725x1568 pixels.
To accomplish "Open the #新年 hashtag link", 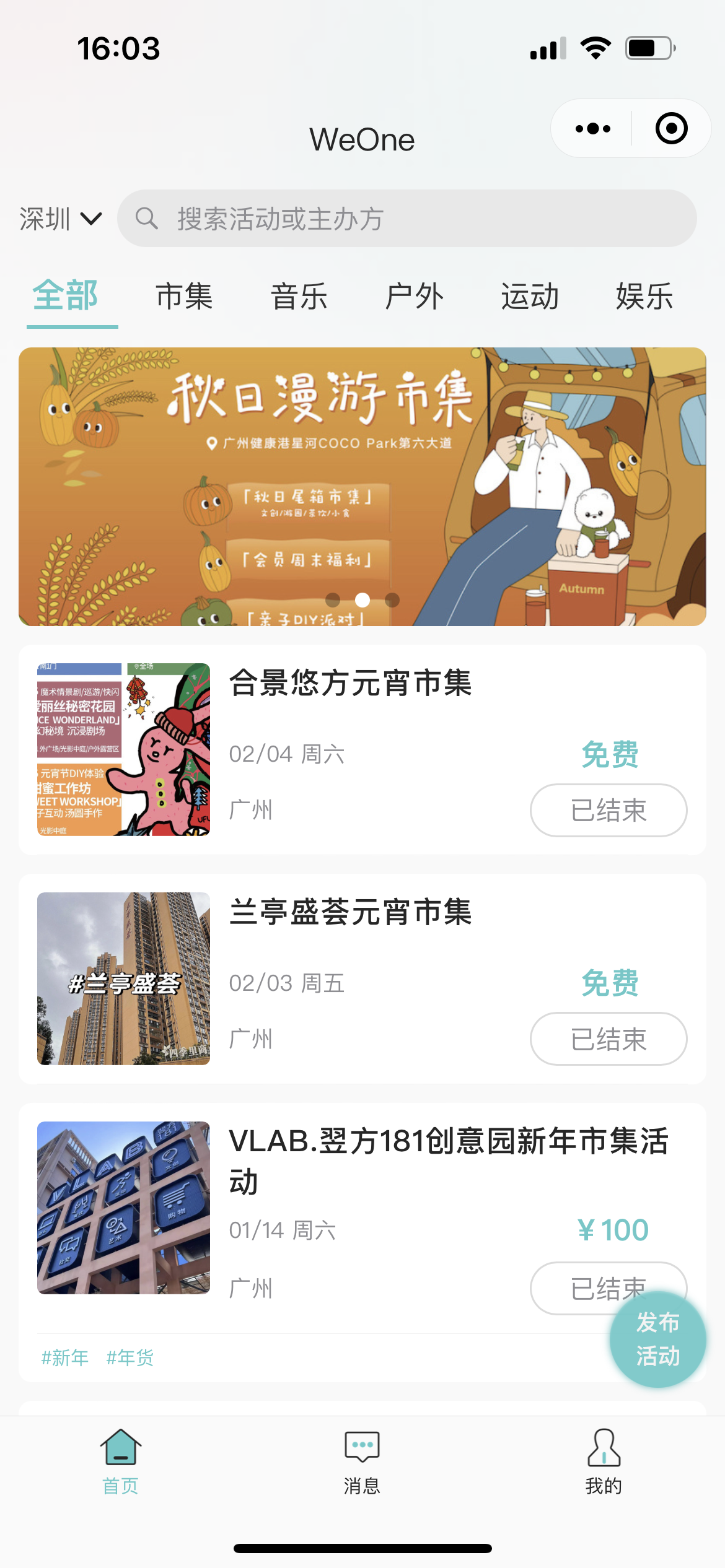I will (x=65, y=1357).
